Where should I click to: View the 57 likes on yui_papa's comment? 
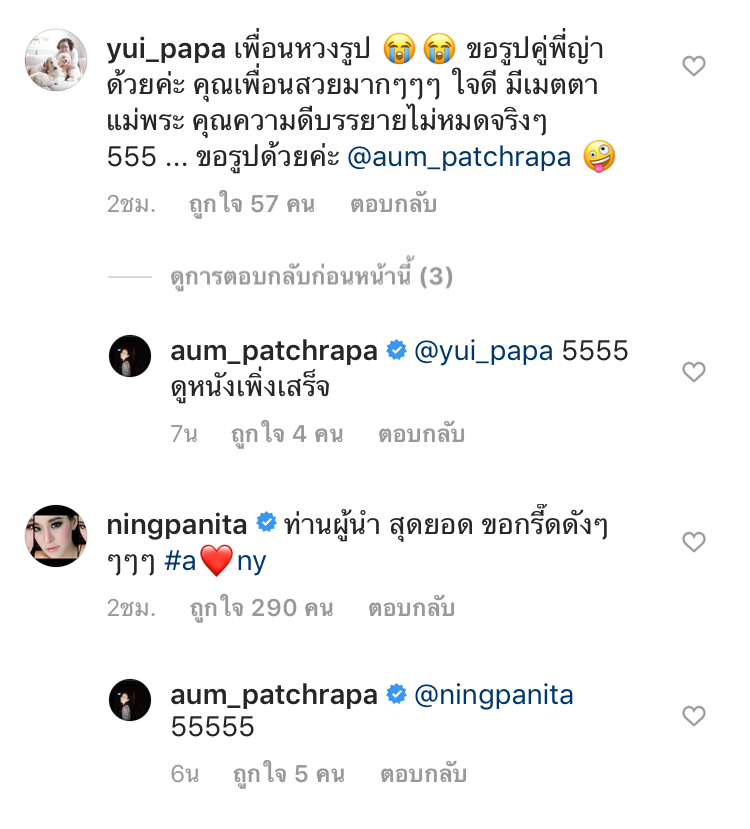[x=251, y=205]
